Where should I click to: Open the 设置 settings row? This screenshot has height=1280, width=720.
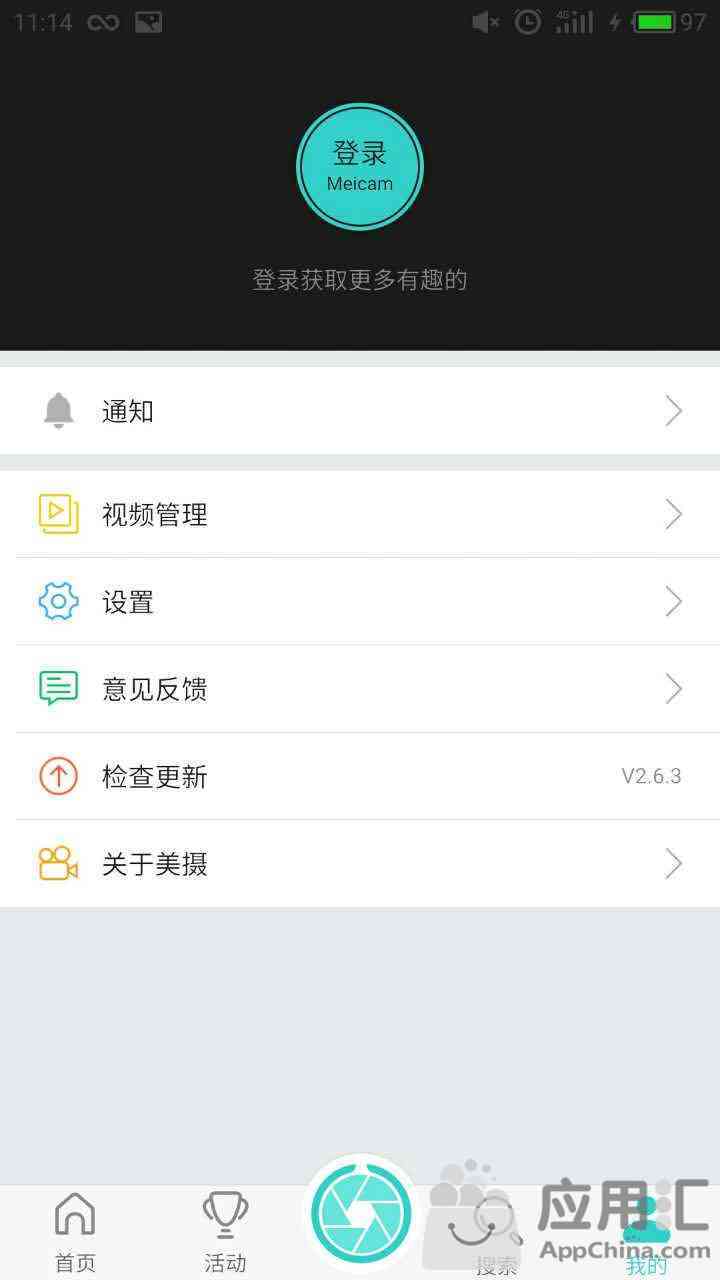pos(360,602)
